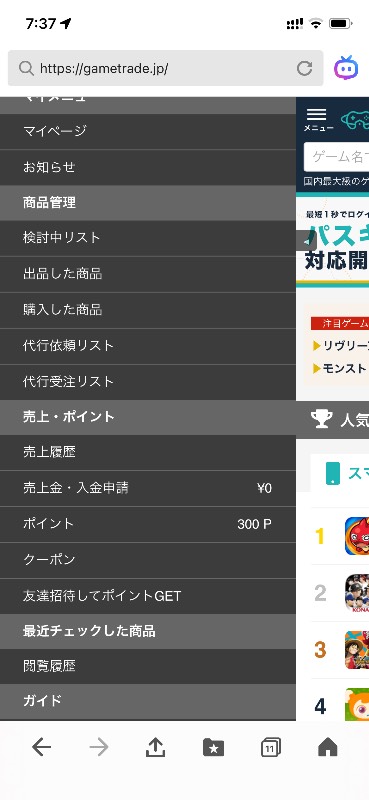Screen dimensions: 369x800
Task: View 購入した商品
Action: tap(147, 310)
